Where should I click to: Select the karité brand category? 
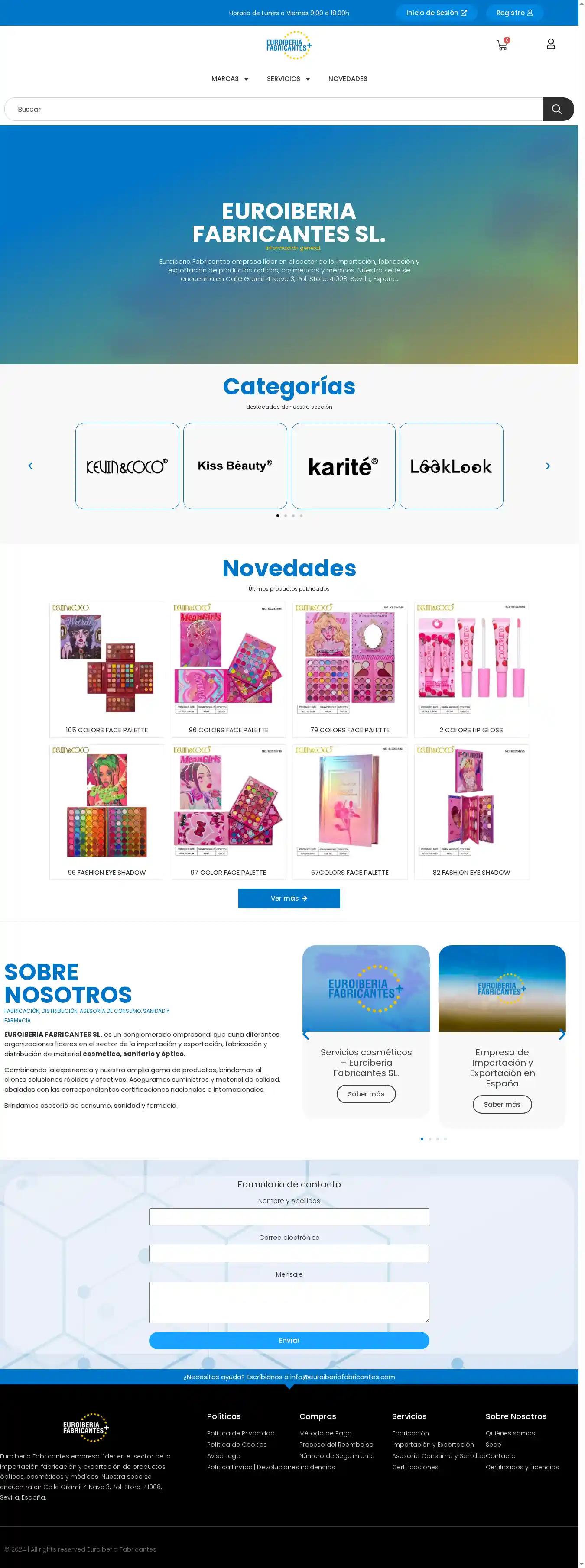pyautogui.click(x=343, y=466)
